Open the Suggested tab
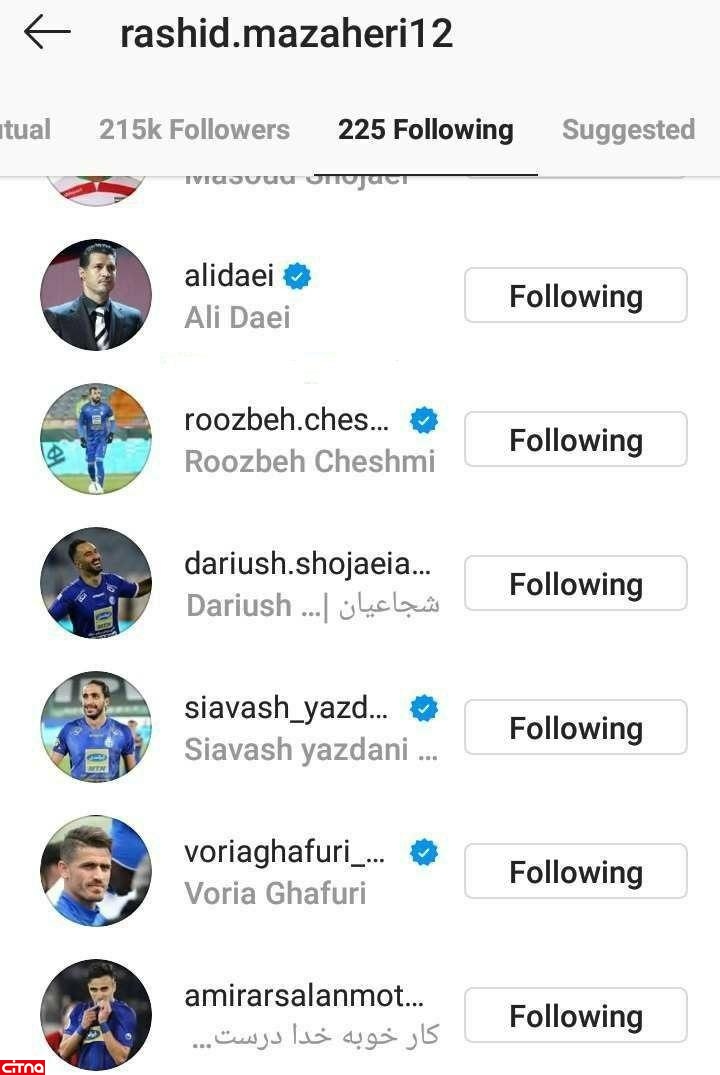The height and width of the screenshot is (1075, 720). (628, 130)
